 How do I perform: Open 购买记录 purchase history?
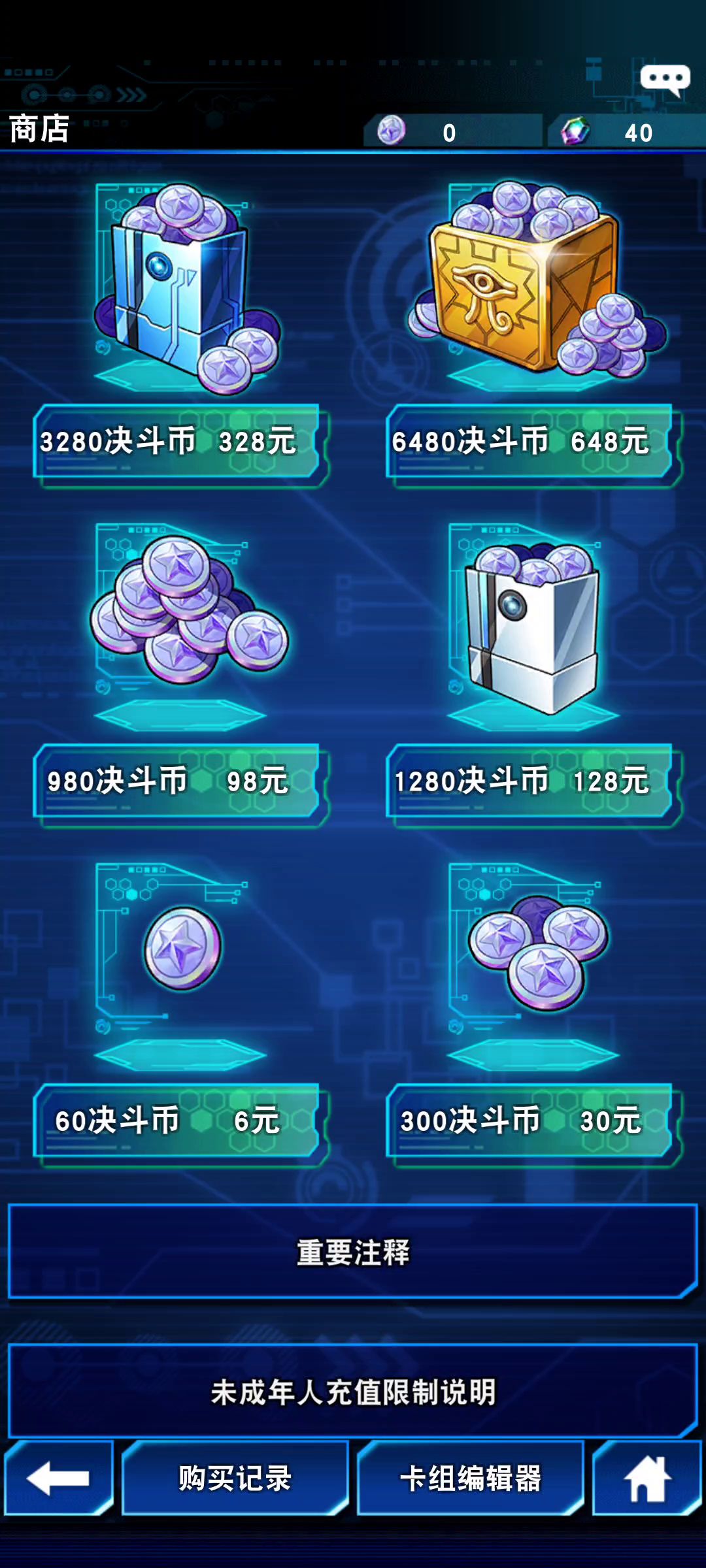235,1478
